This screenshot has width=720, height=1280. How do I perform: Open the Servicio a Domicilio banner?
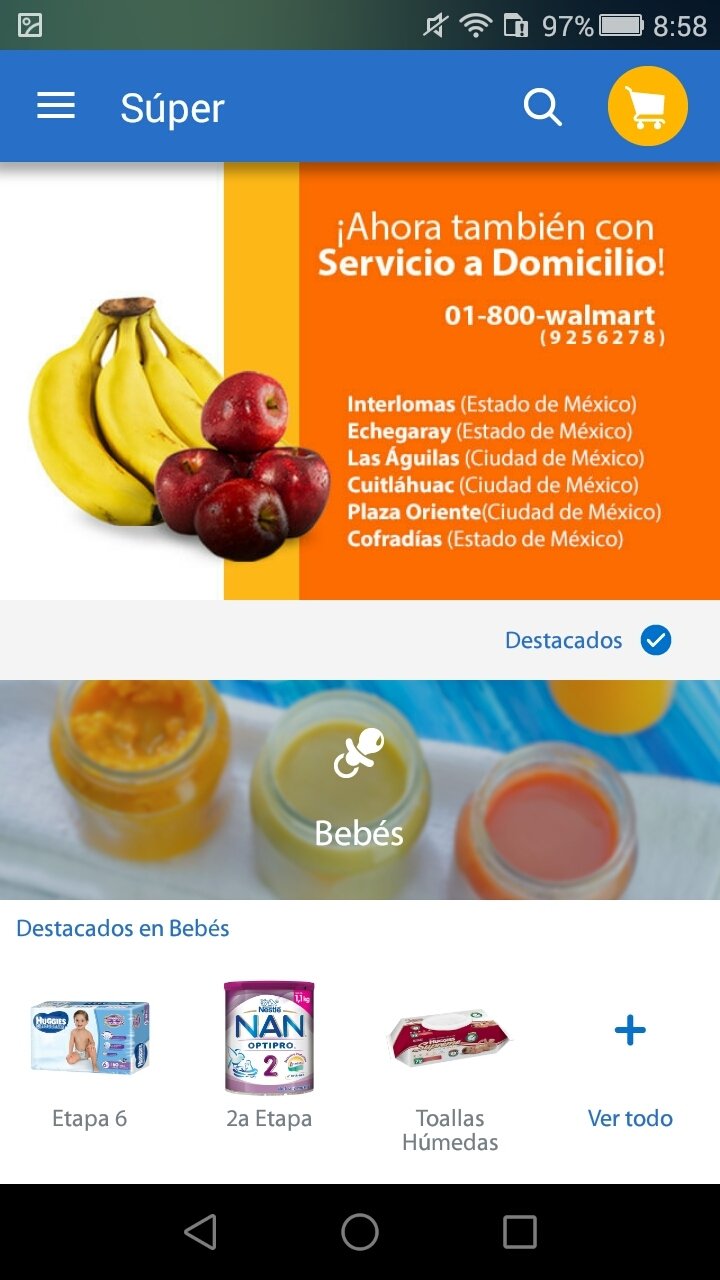click(x=360, y=381)
